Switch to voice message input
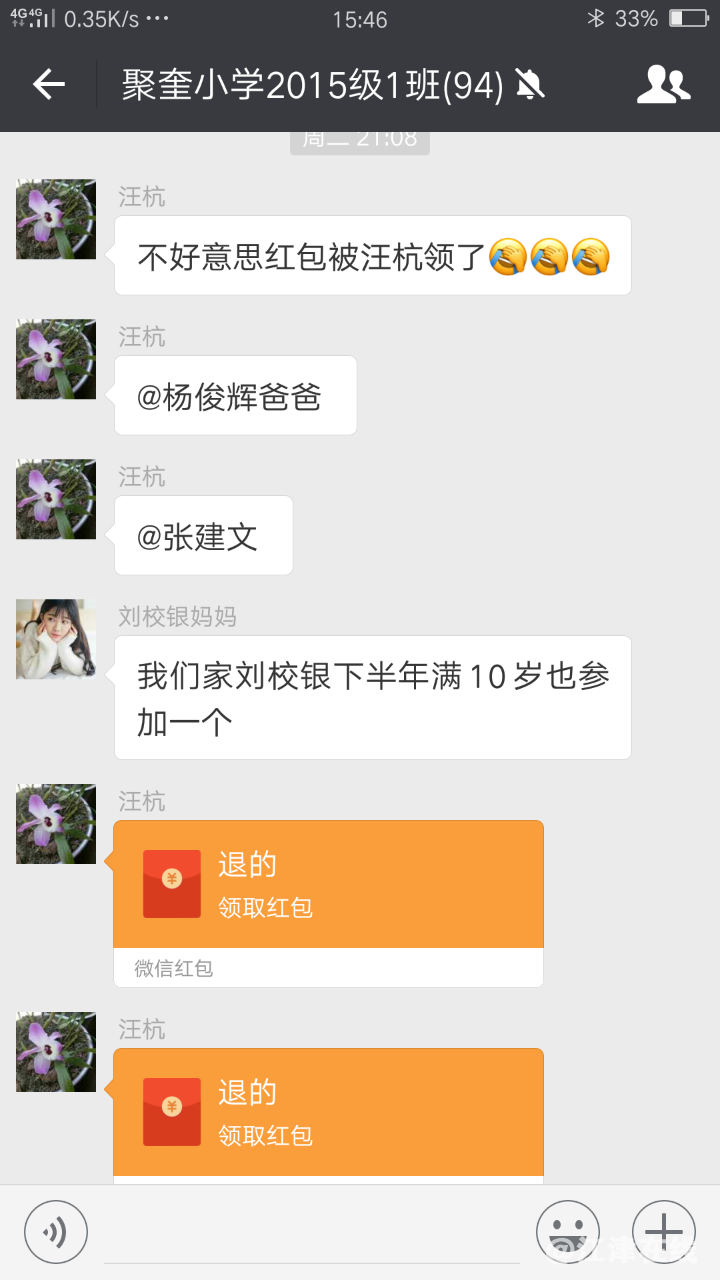The height and width of the screenshot is (1280, 720). tap(56, 1231)
